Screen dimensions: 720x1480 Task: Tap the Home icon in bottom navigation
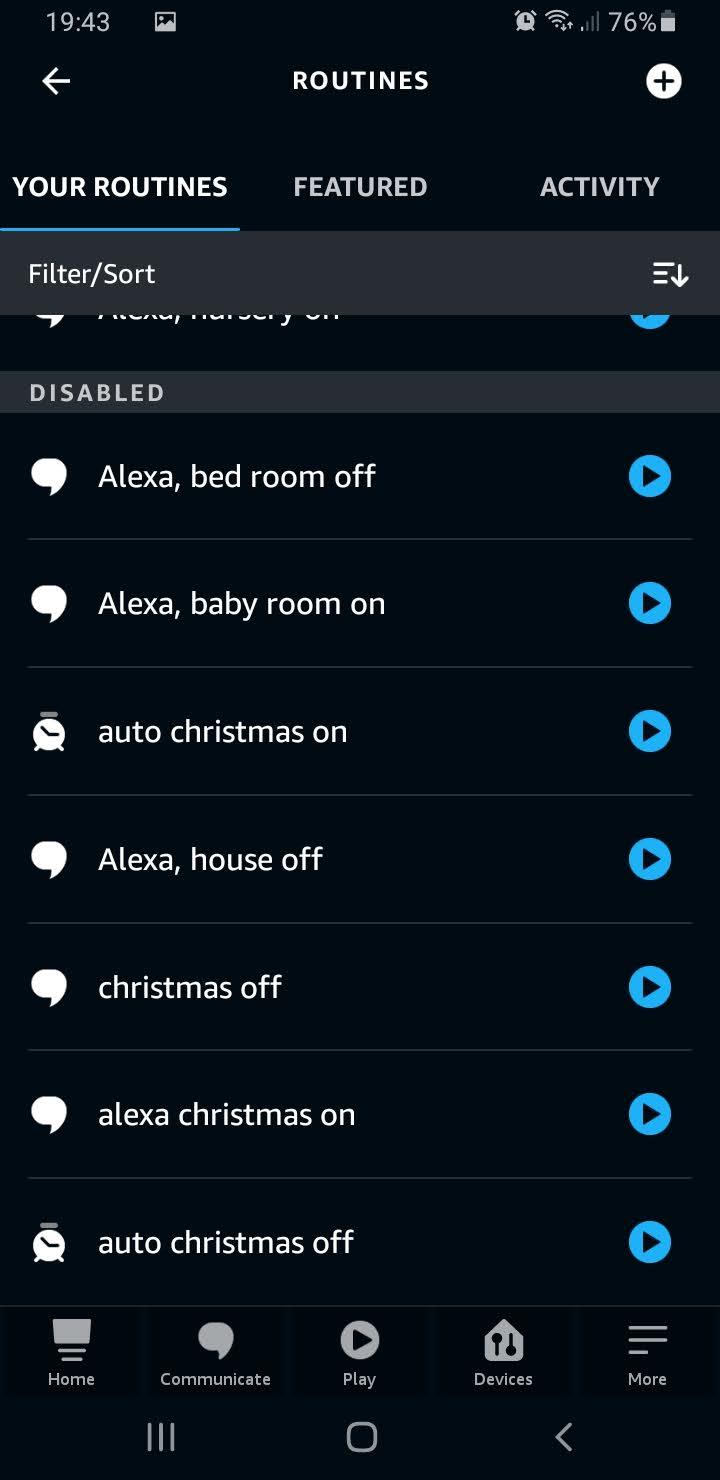tap(71, 1350)
